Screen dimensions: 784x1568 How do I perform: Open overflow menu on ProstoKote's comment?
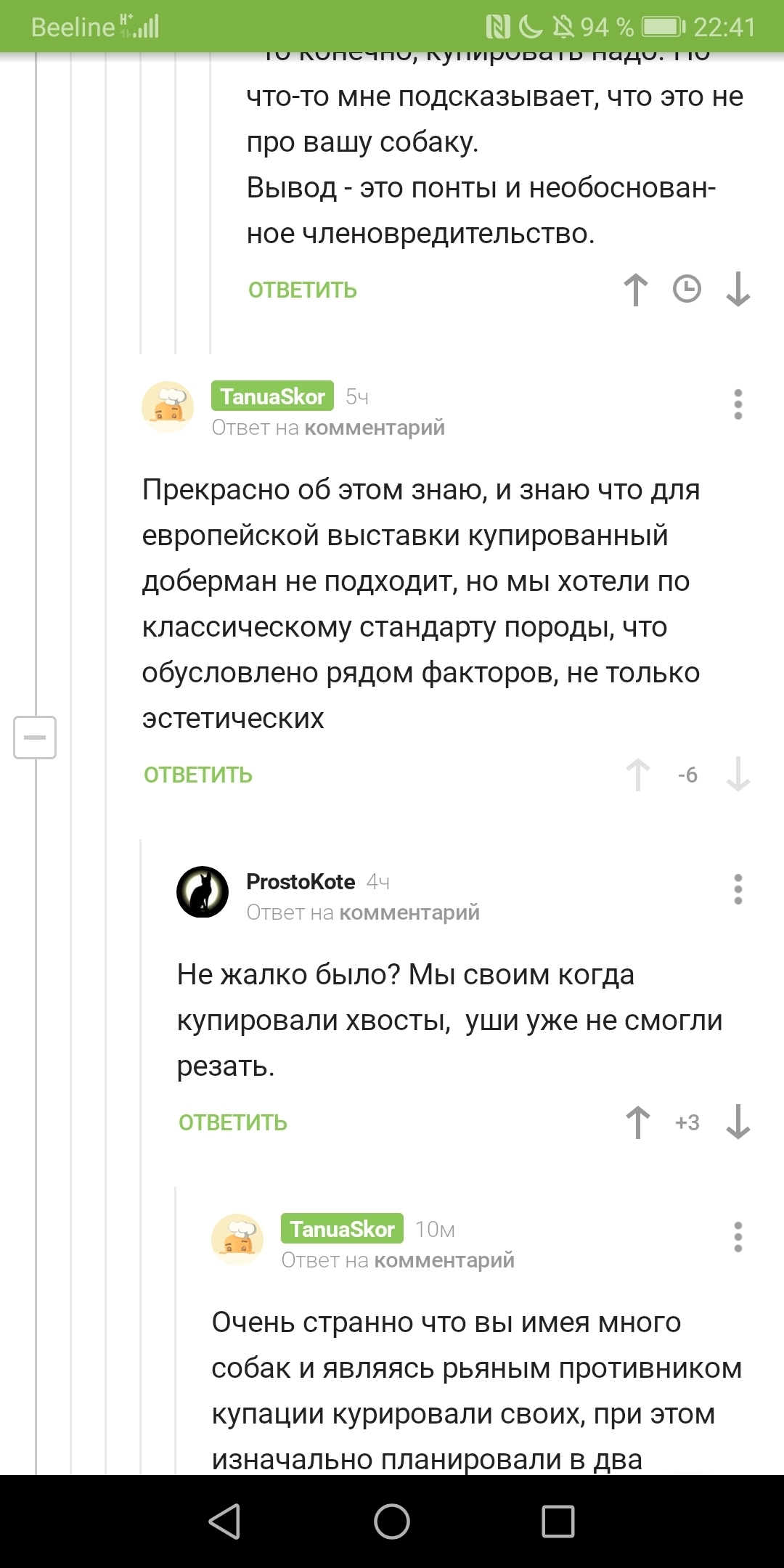click(x=738, y=889)
